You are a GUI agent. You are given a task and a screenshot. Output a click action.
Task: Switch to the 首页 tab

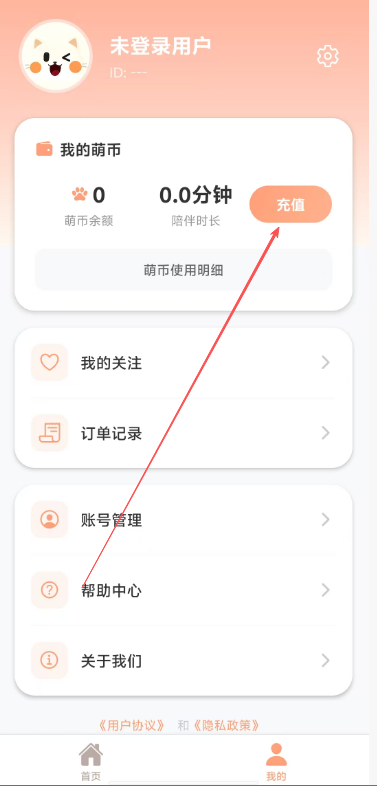91,761
